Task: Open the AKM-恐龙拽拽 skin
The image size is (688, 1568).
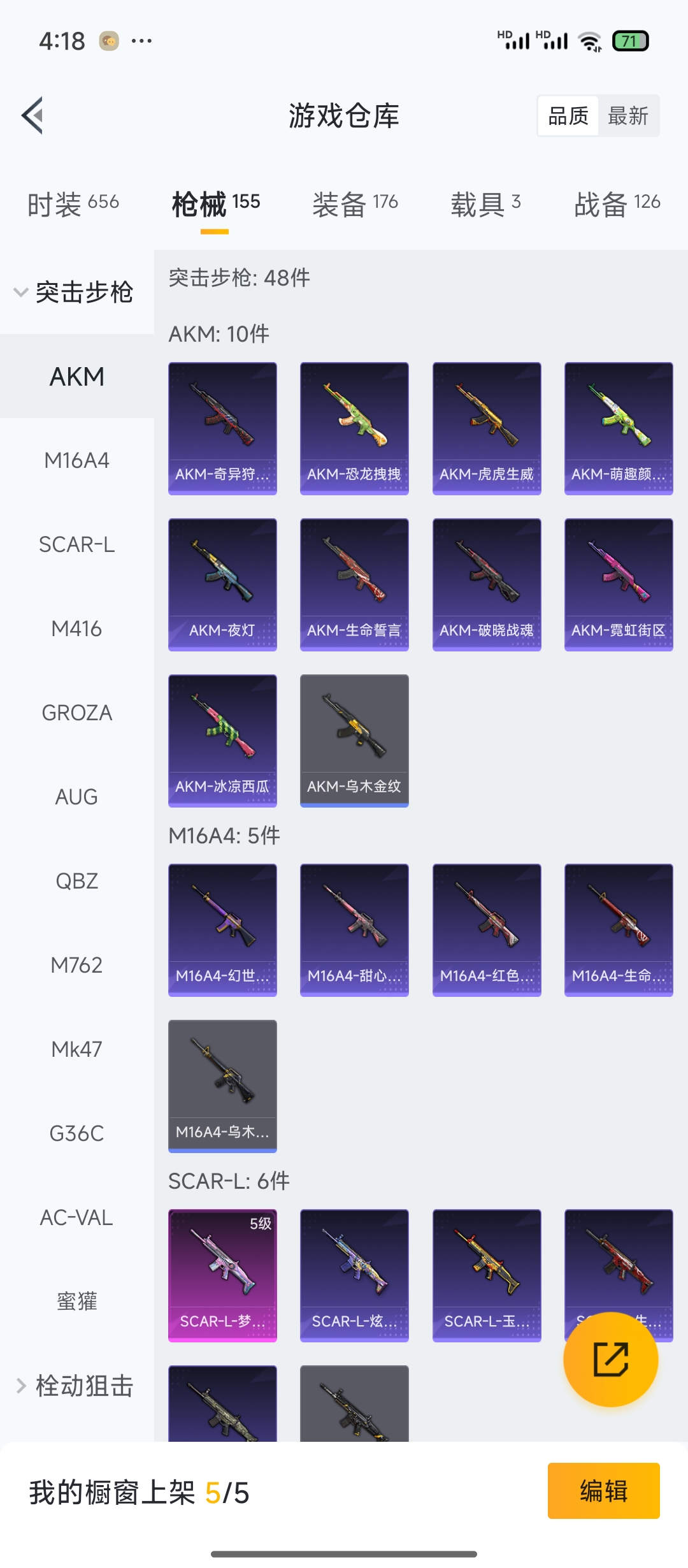Action: coord(354,428)
